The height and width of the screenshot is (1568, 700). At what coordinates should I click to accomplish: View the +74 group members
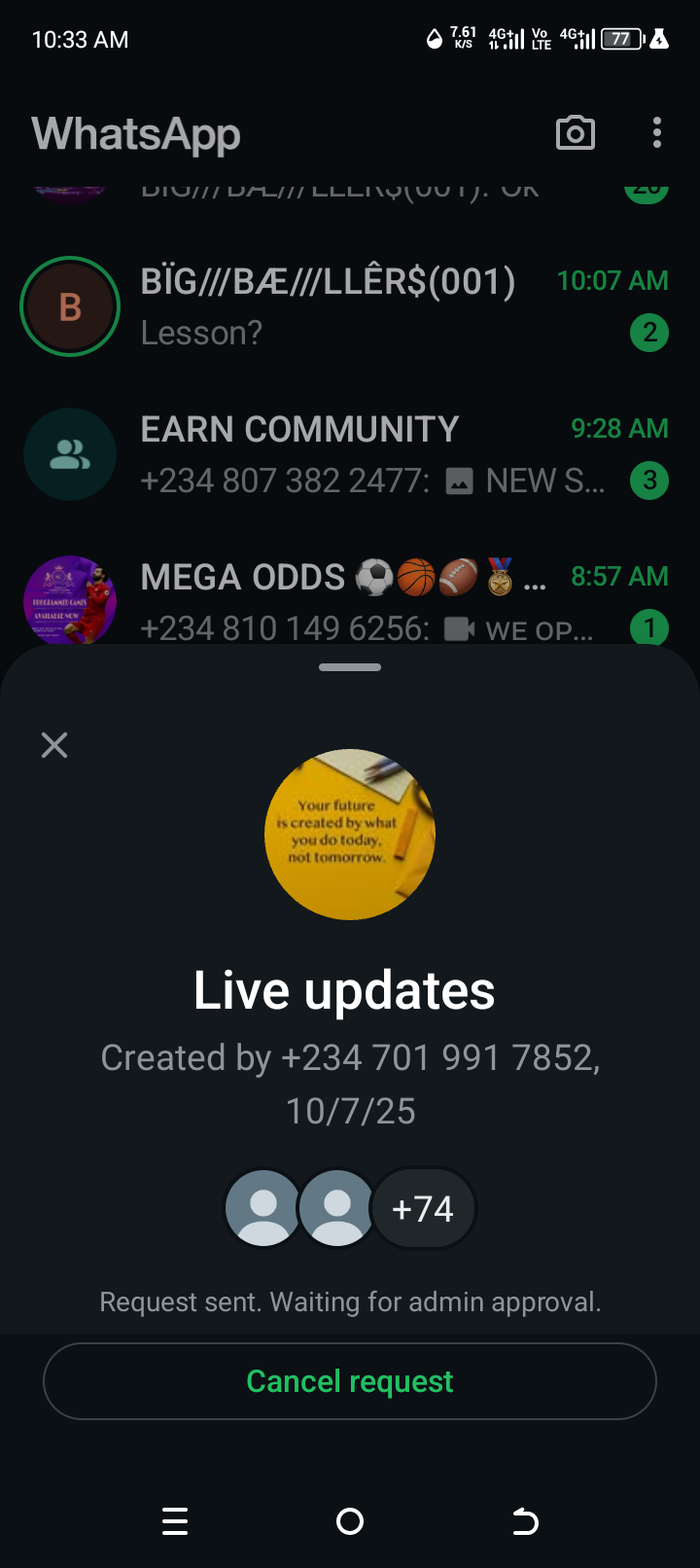423,1208
